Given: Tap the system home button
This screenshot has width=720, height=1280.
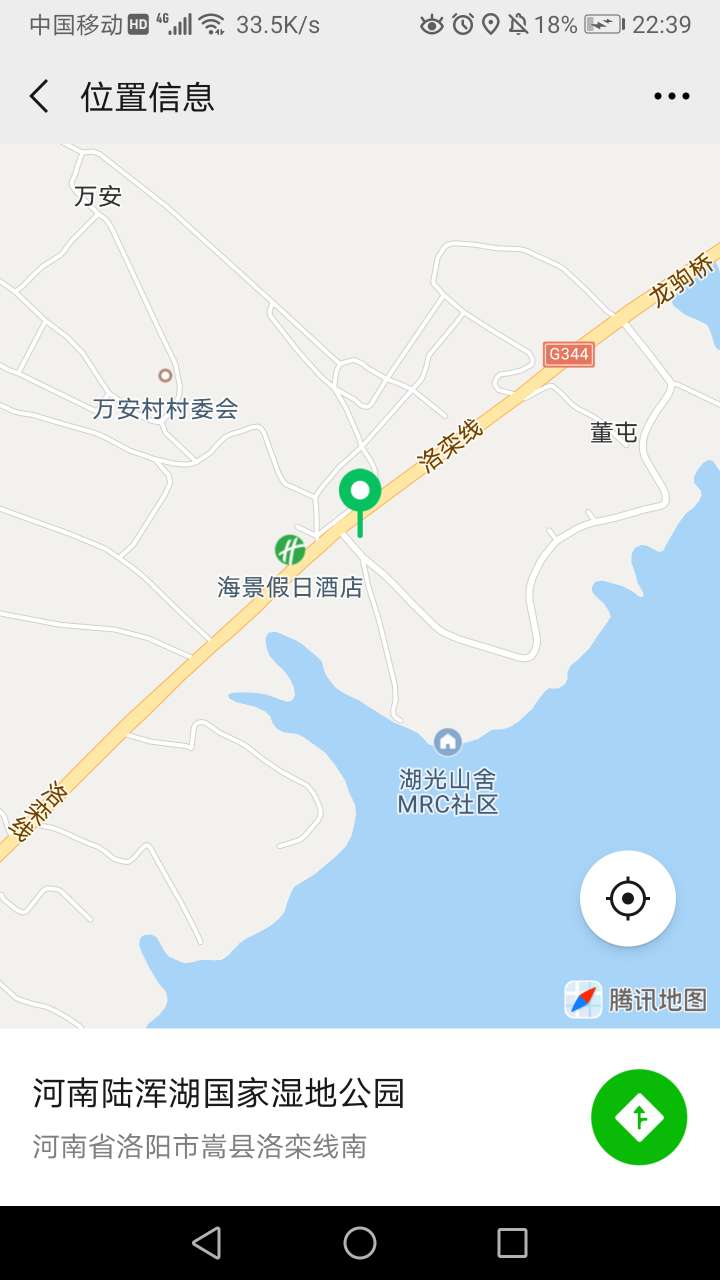Looking at the screenshot, I should click(x=360, y=1243).
